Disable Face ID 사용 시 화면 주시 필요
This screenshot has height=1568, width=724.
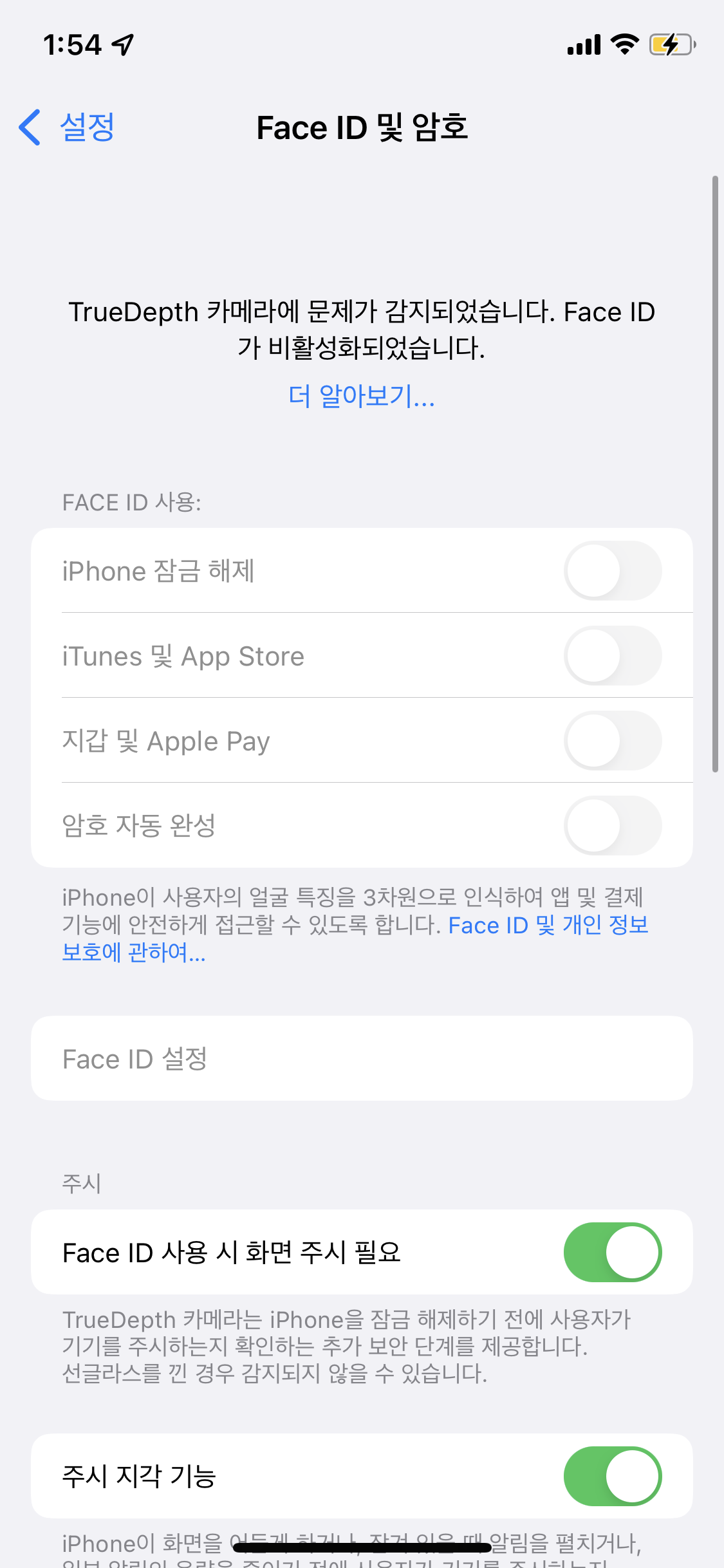tap(612, 1252)
